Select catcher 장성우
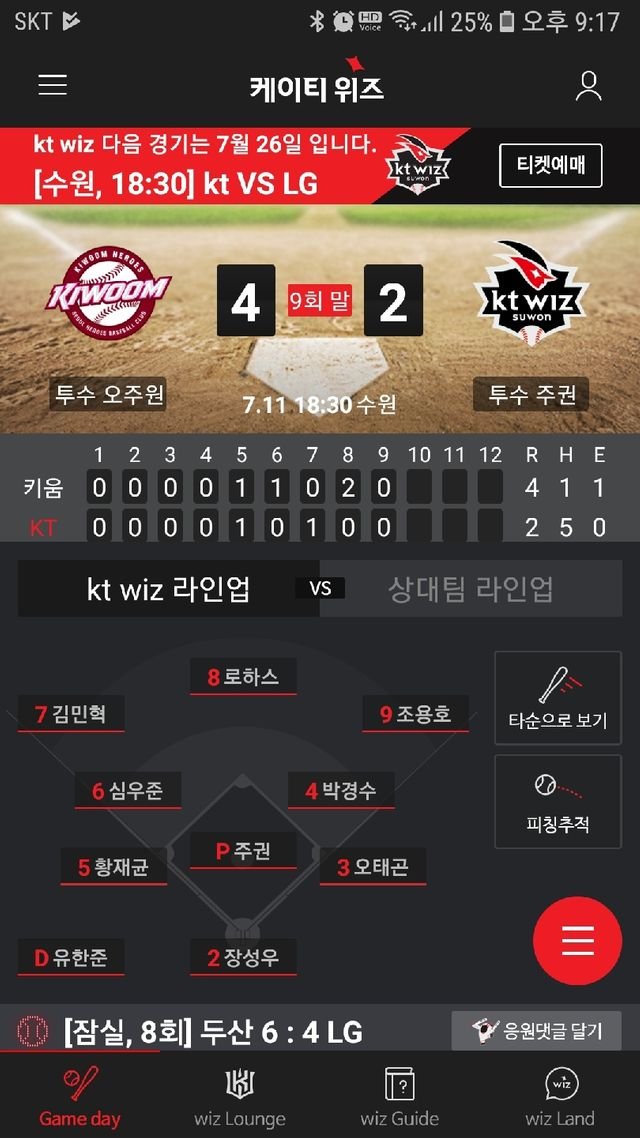 pyautogui.click(x=243, y=957)
